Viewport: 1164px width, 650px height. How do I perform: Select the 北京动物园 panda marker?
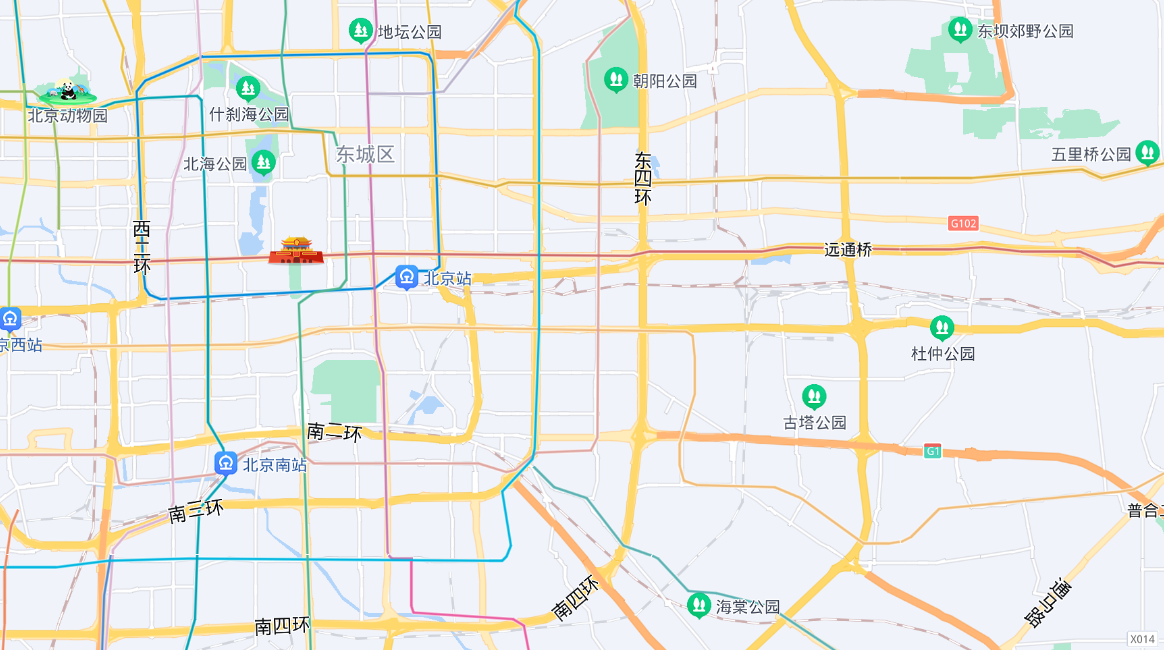coord(67,93)
